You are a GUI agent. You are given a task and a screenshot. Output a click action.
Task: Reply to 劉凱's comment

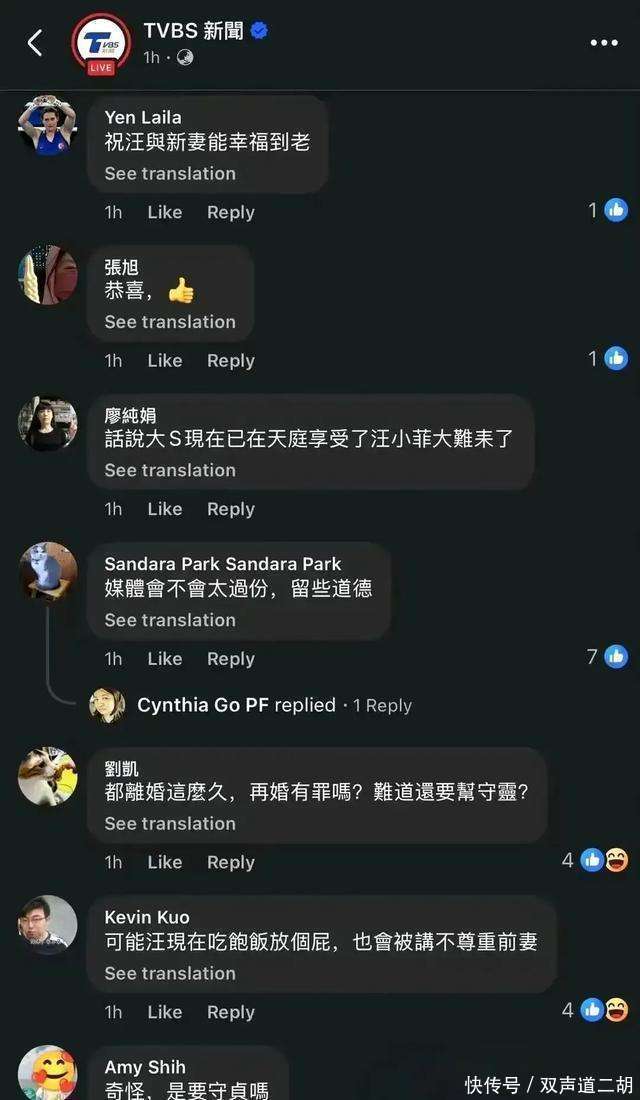coord(230,862)
